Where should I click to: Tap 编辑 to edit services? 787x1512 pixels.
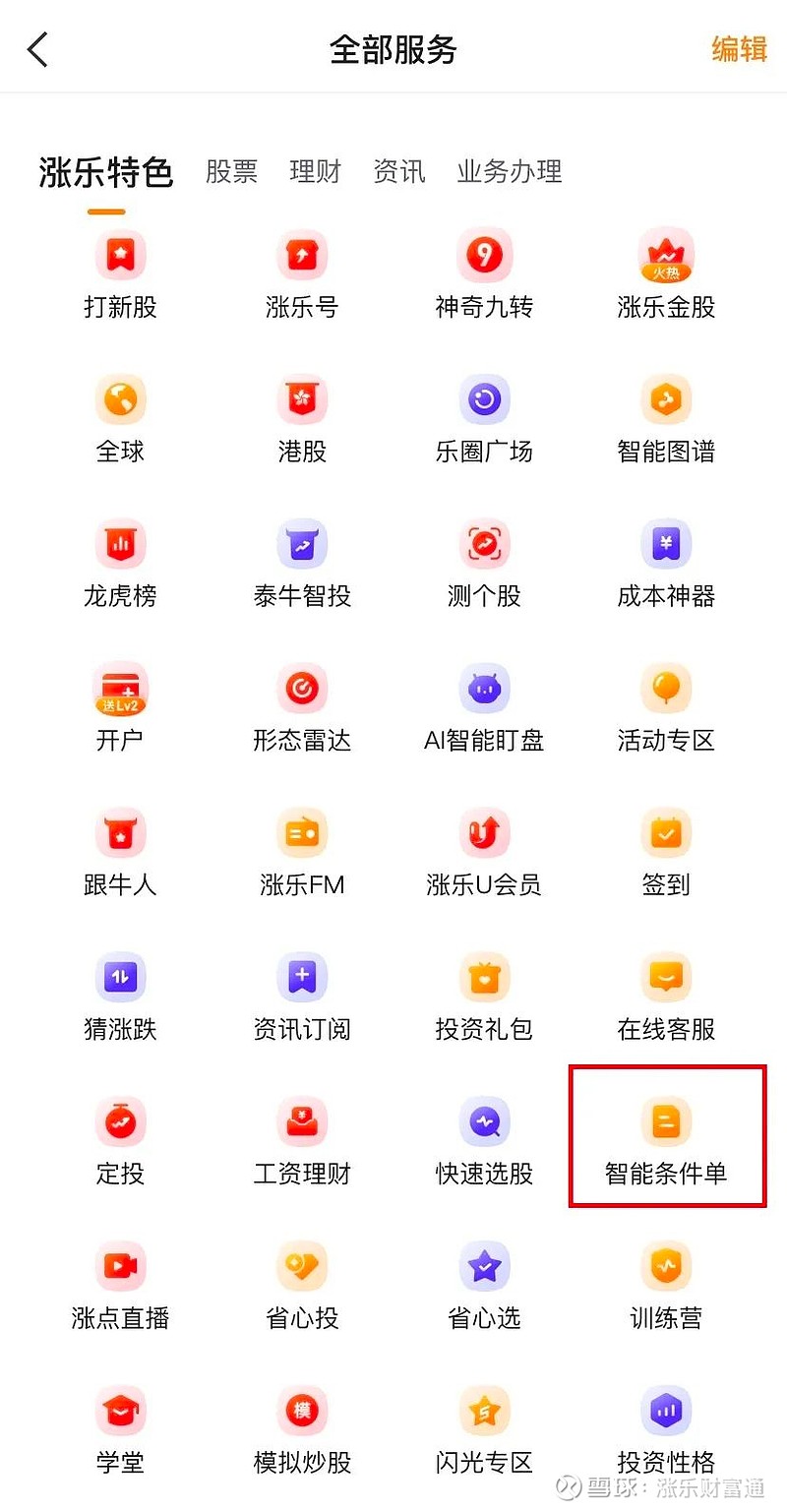[739, 49]
